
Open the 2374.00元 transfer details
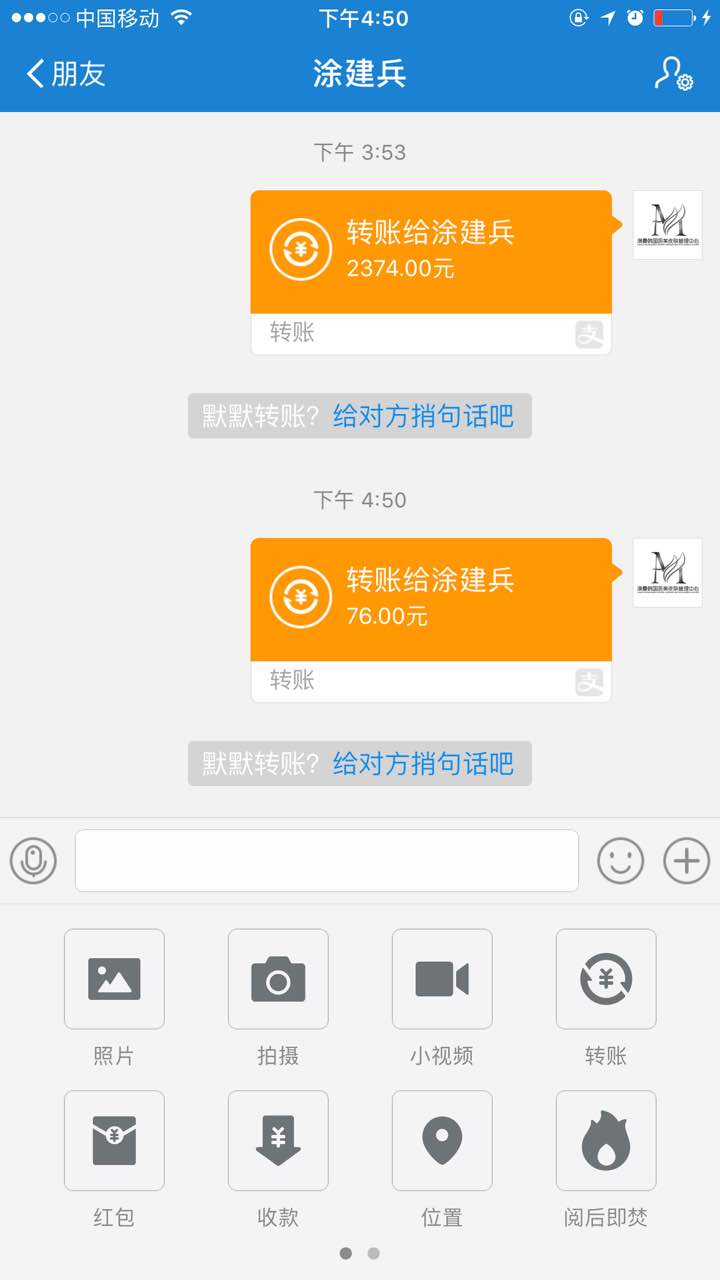(x=430, y=252)
